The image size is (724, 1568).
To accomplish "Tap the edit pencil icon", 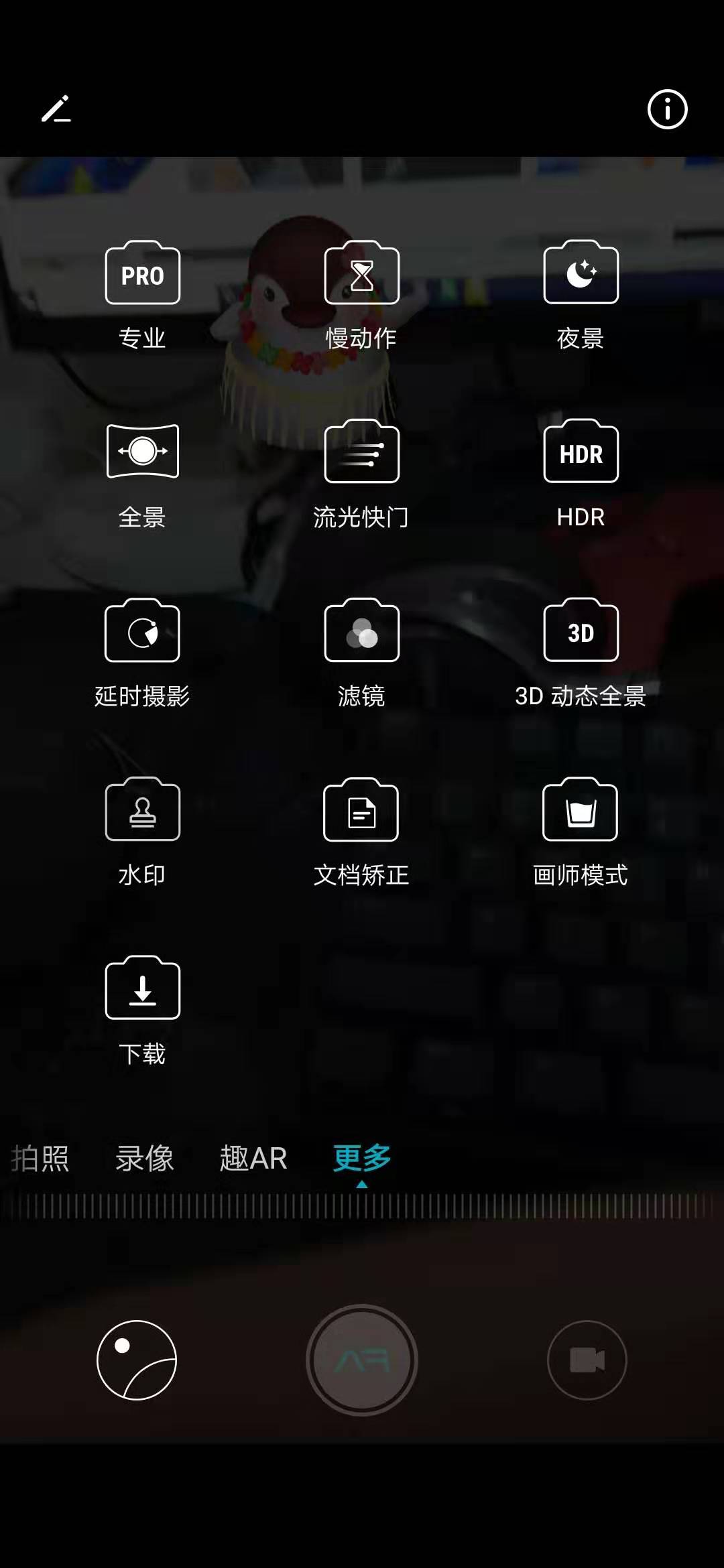I will (x=56, y=109).
